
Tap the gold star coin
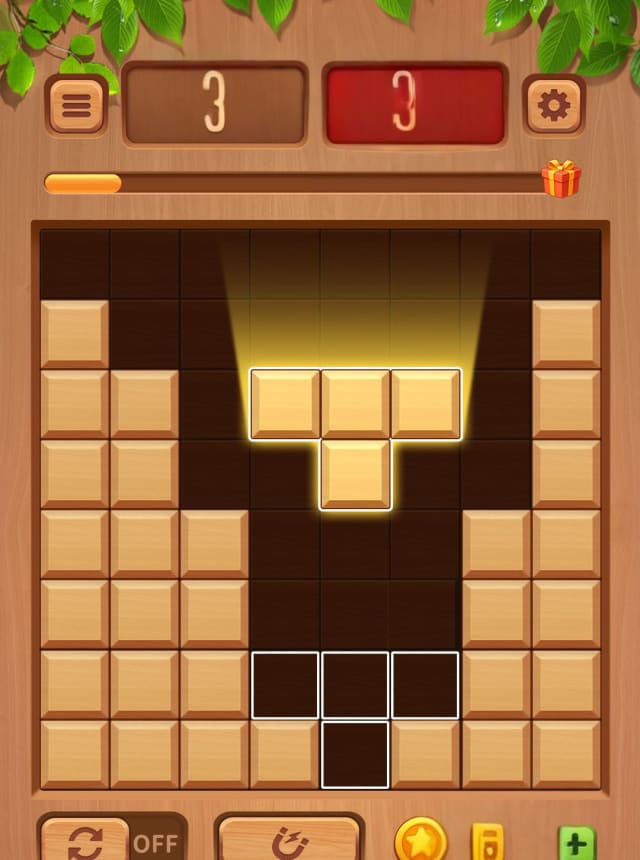(x=421, y=840)
